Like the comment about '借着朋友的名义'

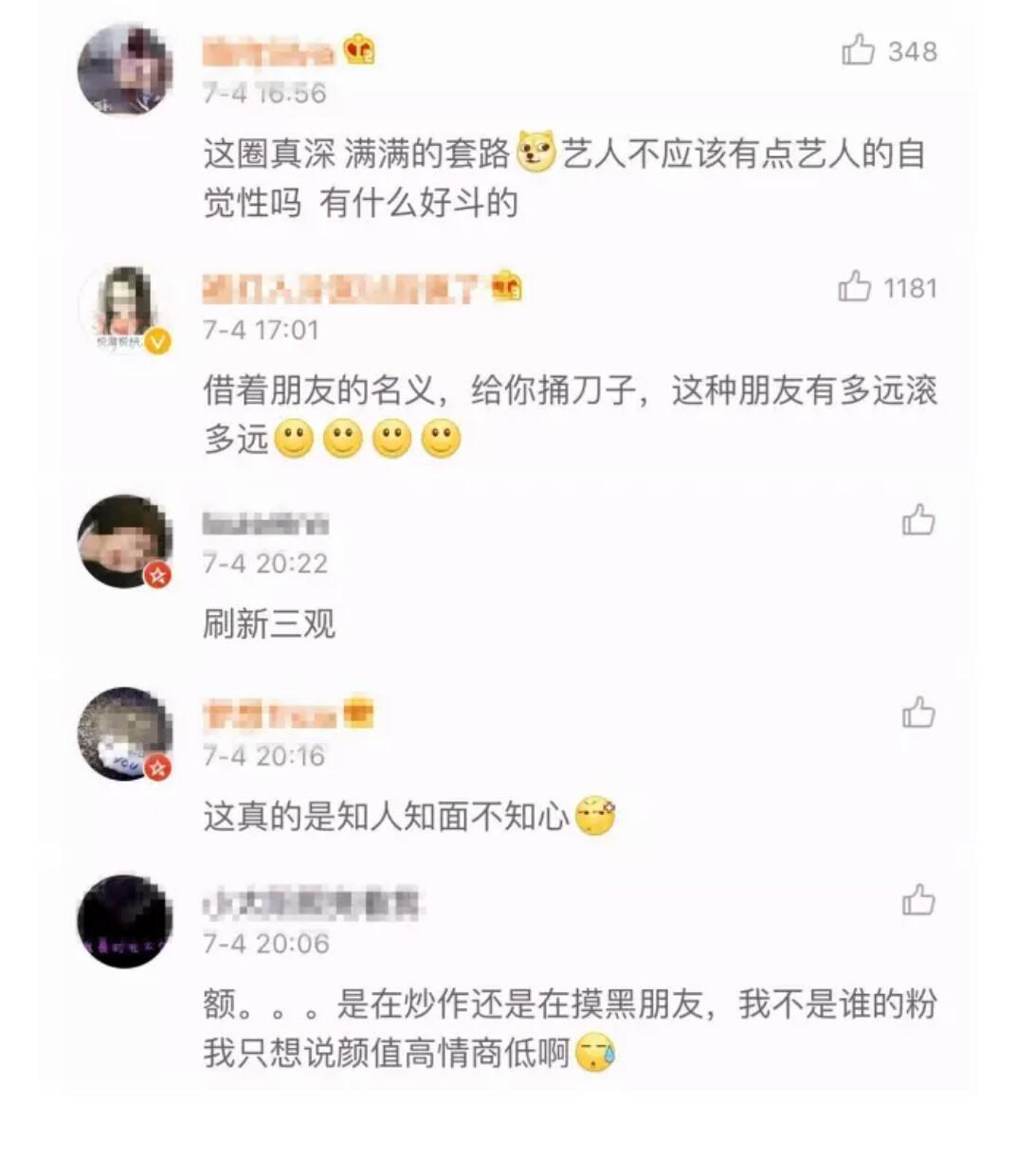point(855,285)
